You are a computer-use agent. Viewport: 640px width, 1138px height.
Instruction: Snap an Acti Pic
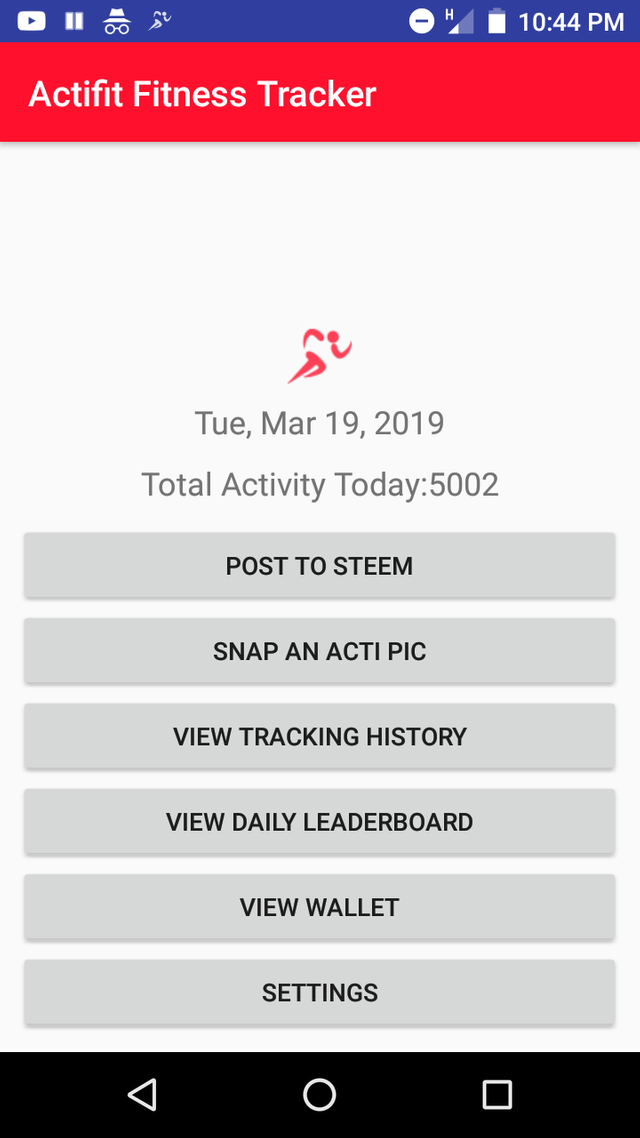[319, 651]
